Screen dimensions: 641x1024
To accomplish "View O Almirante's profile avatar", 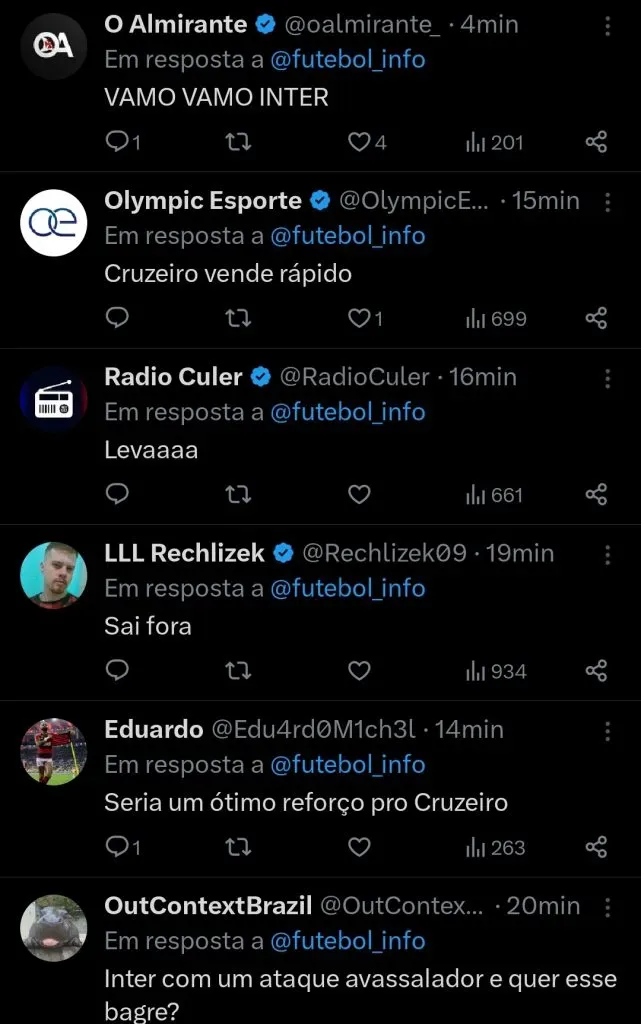I will [54, 46].
